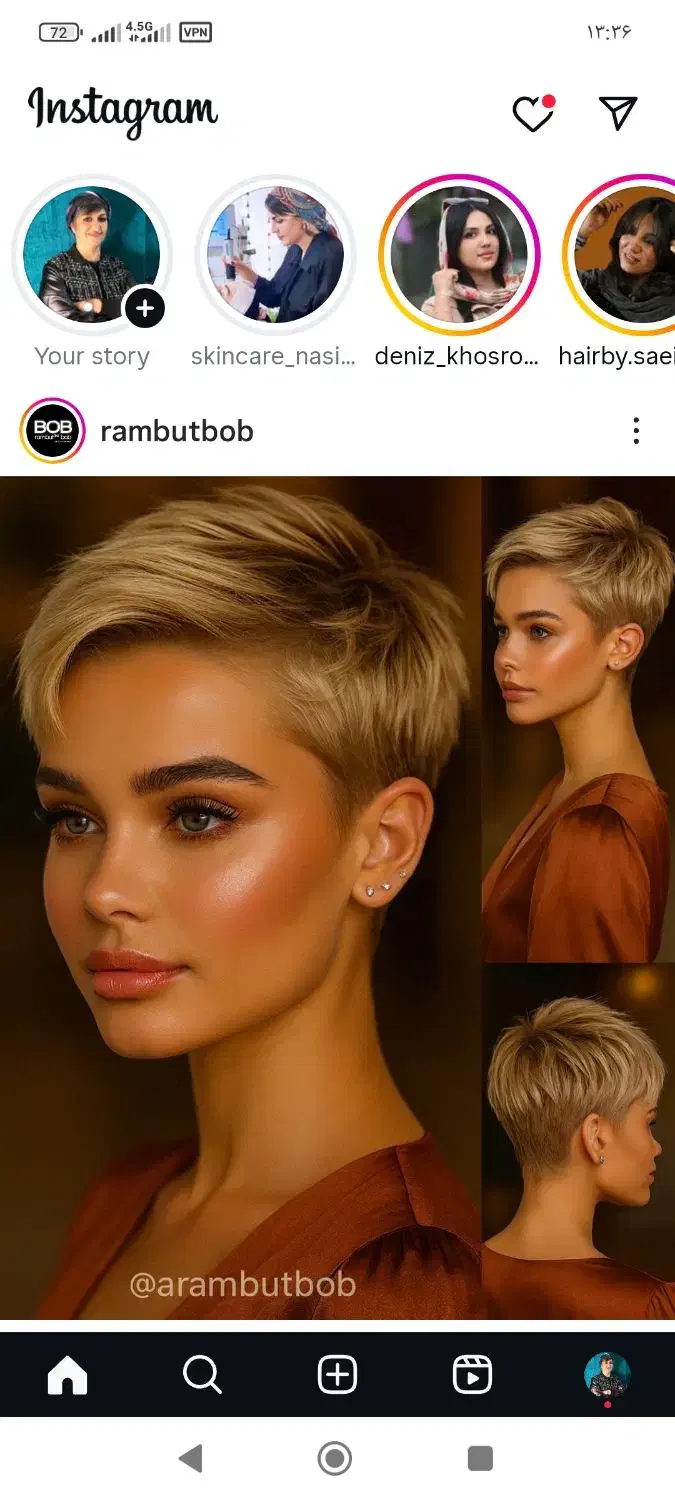The height and width of the screenshot is (1500, 675).
Task: Go to the Home feed tab
Action: [x=68, y=1376]
